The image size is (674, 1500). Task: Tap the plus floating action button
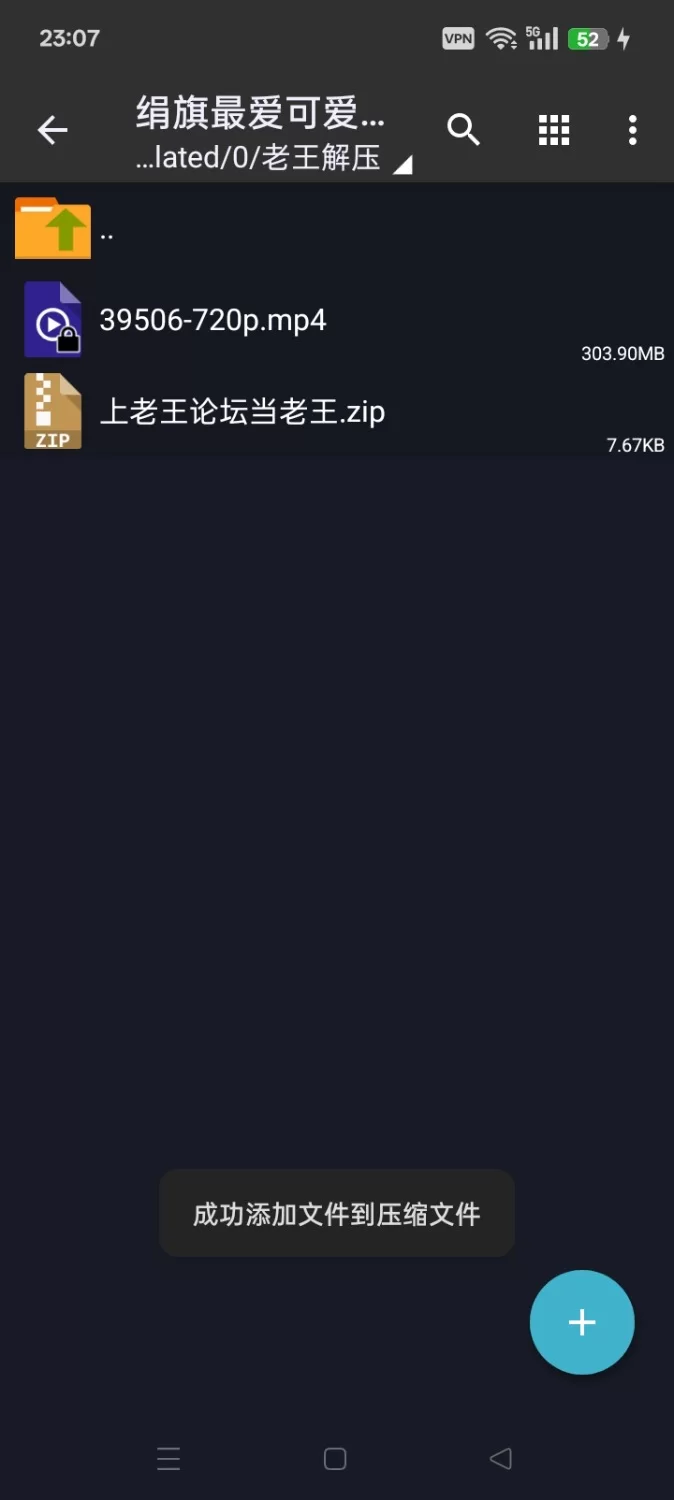point(582,1322)
